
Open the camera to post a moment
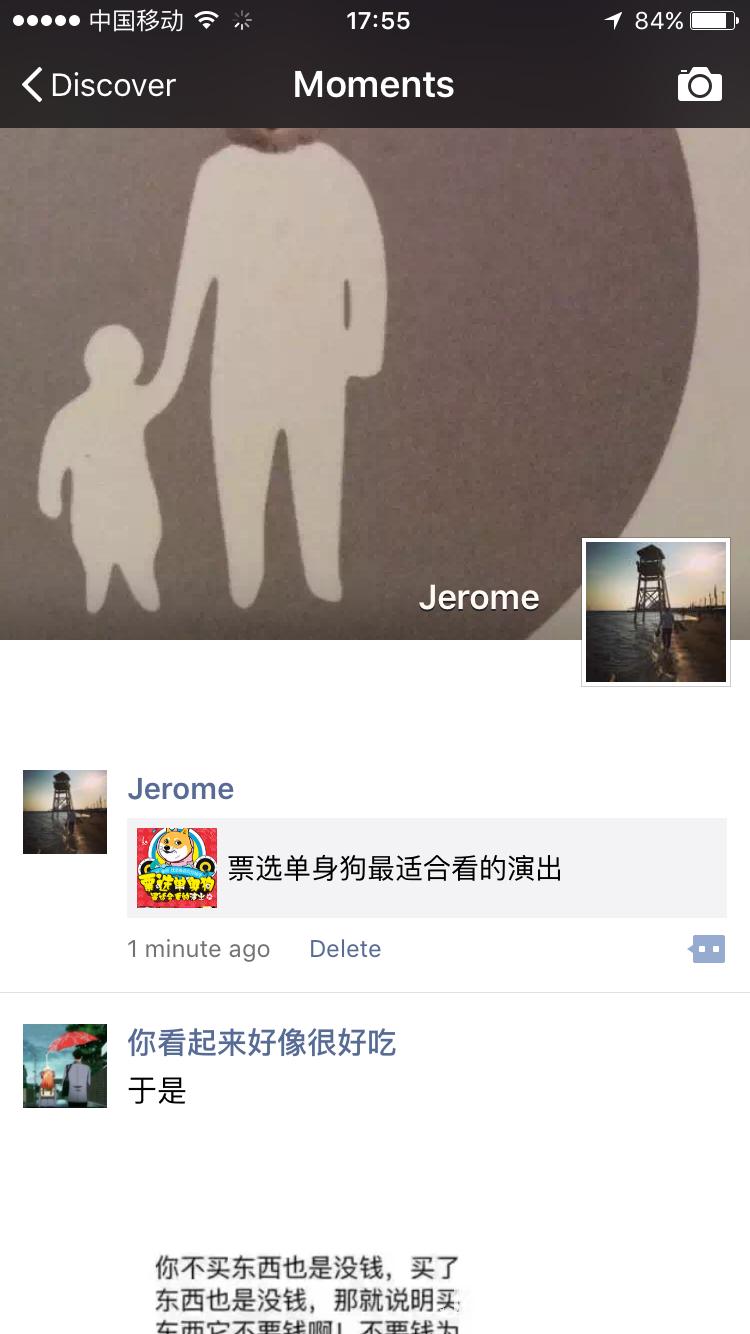tap(699, 85)
